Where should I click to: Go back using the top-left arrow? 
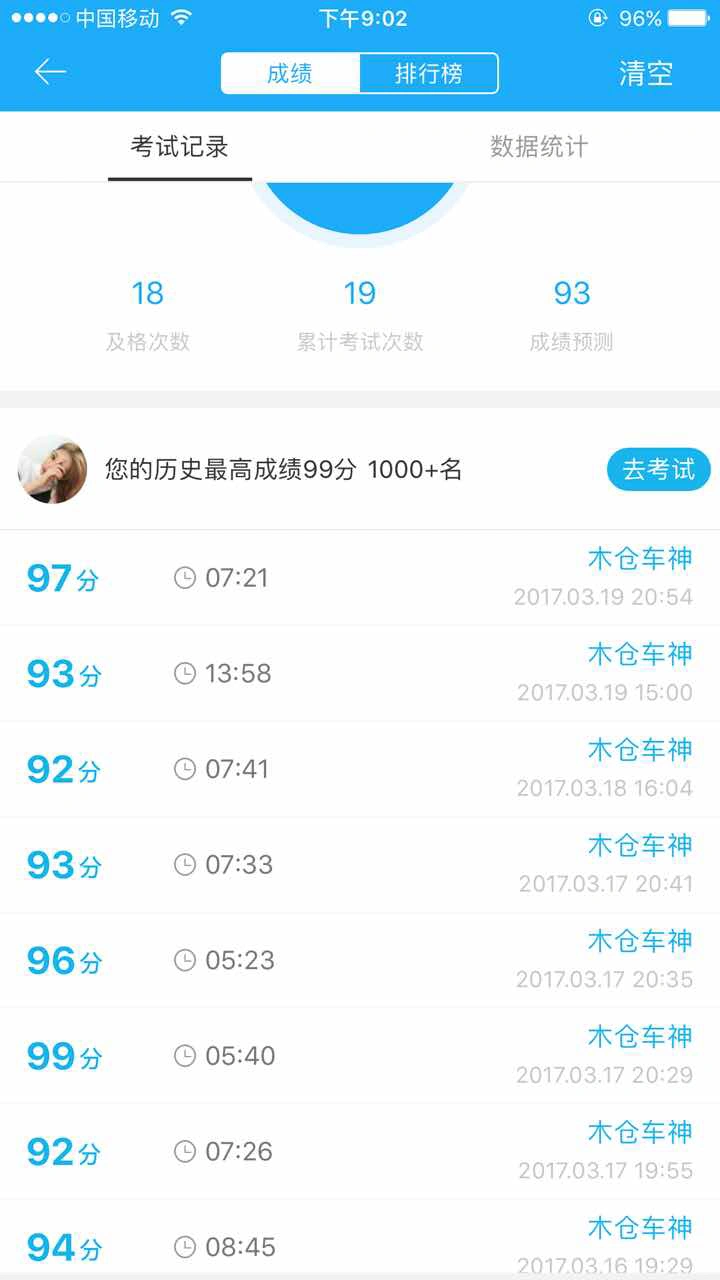[x=50, y=72]
